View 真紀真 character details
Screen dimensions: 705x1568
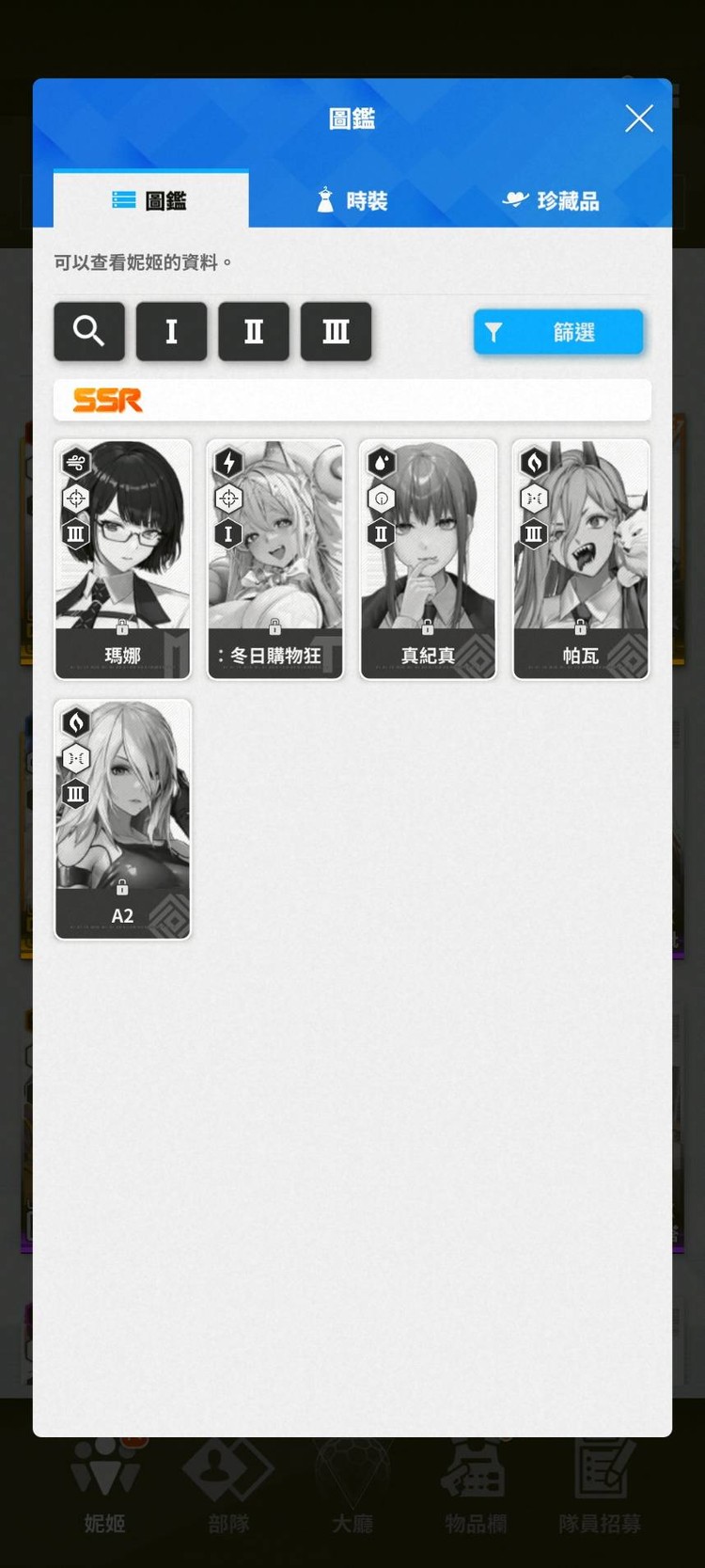[x=428, y=559]
